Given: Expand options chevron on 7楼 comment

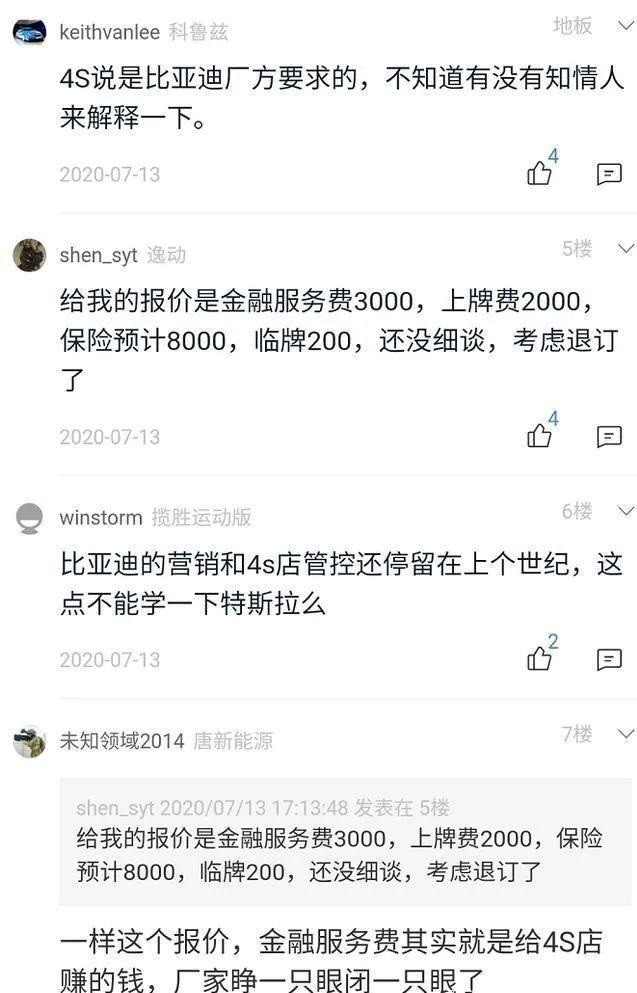Looking at the screenshot, I should 625,734.
